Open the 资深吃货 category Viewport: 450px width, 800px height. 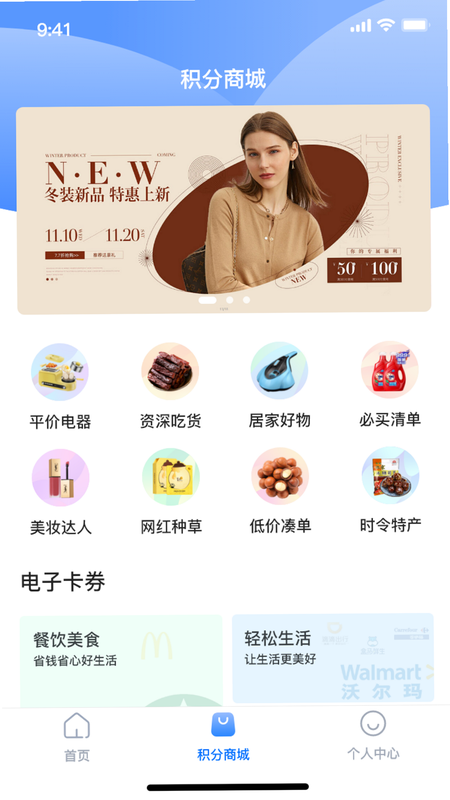(170, 386)
